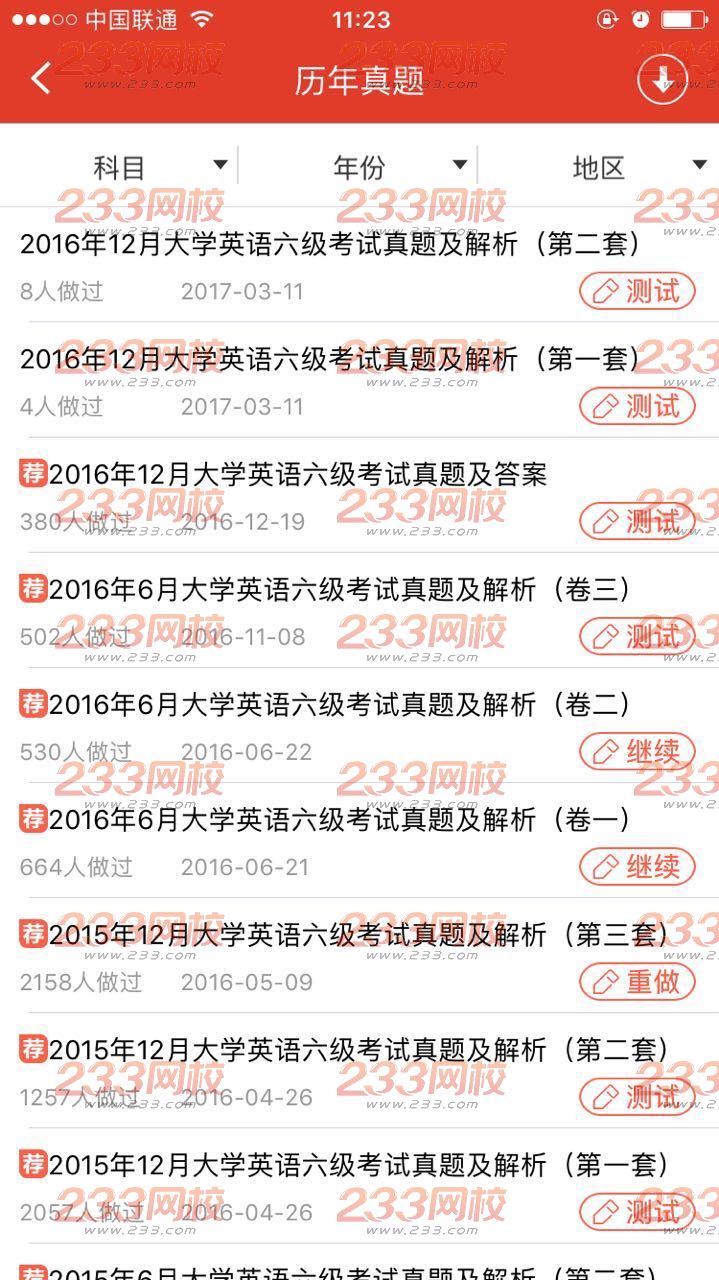
Task: Go back using the top-left arrow
Action: [40, 78]
